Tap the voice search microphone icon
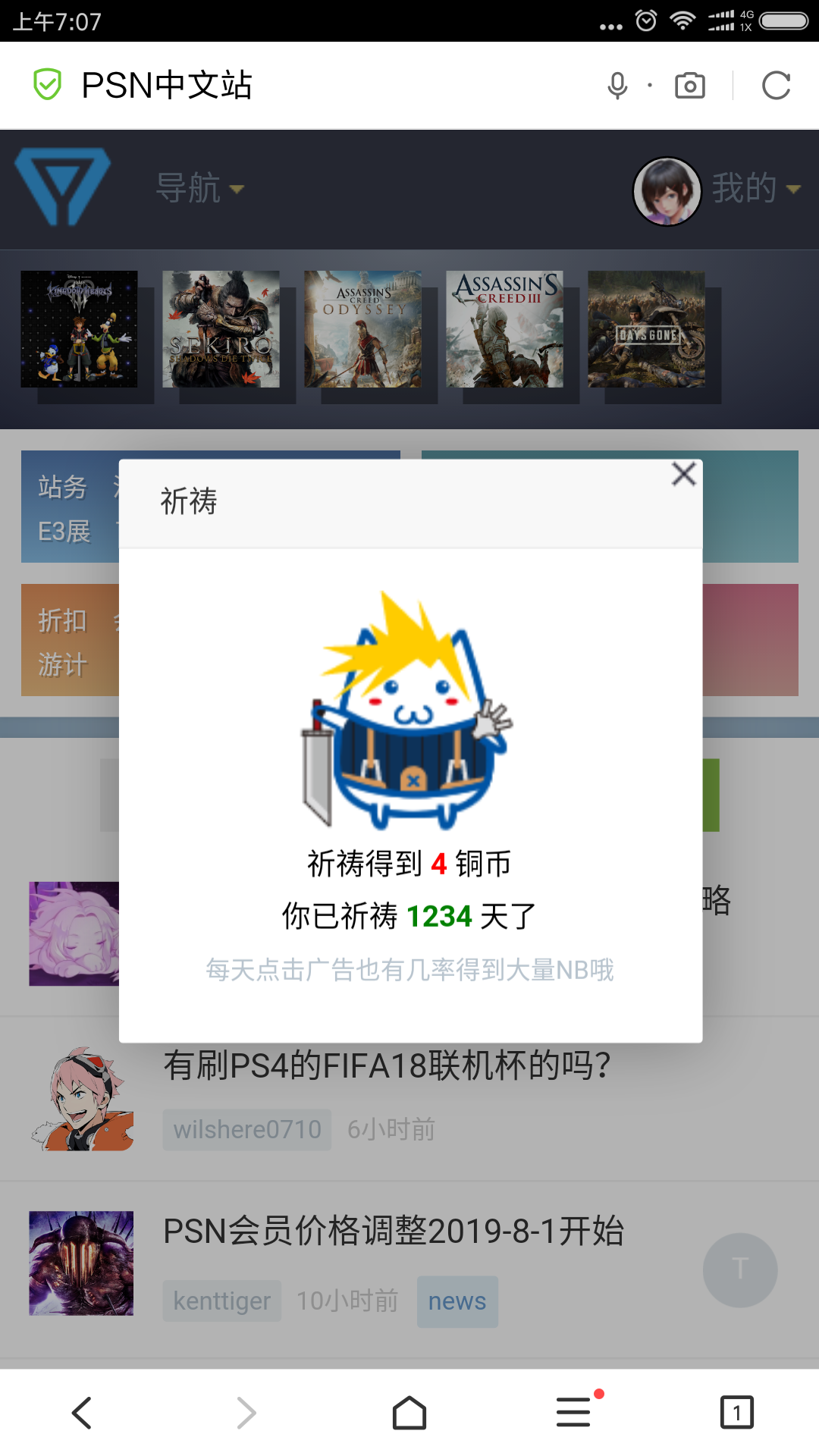This screenshot has width=819, height=1456. pos(618,86)
